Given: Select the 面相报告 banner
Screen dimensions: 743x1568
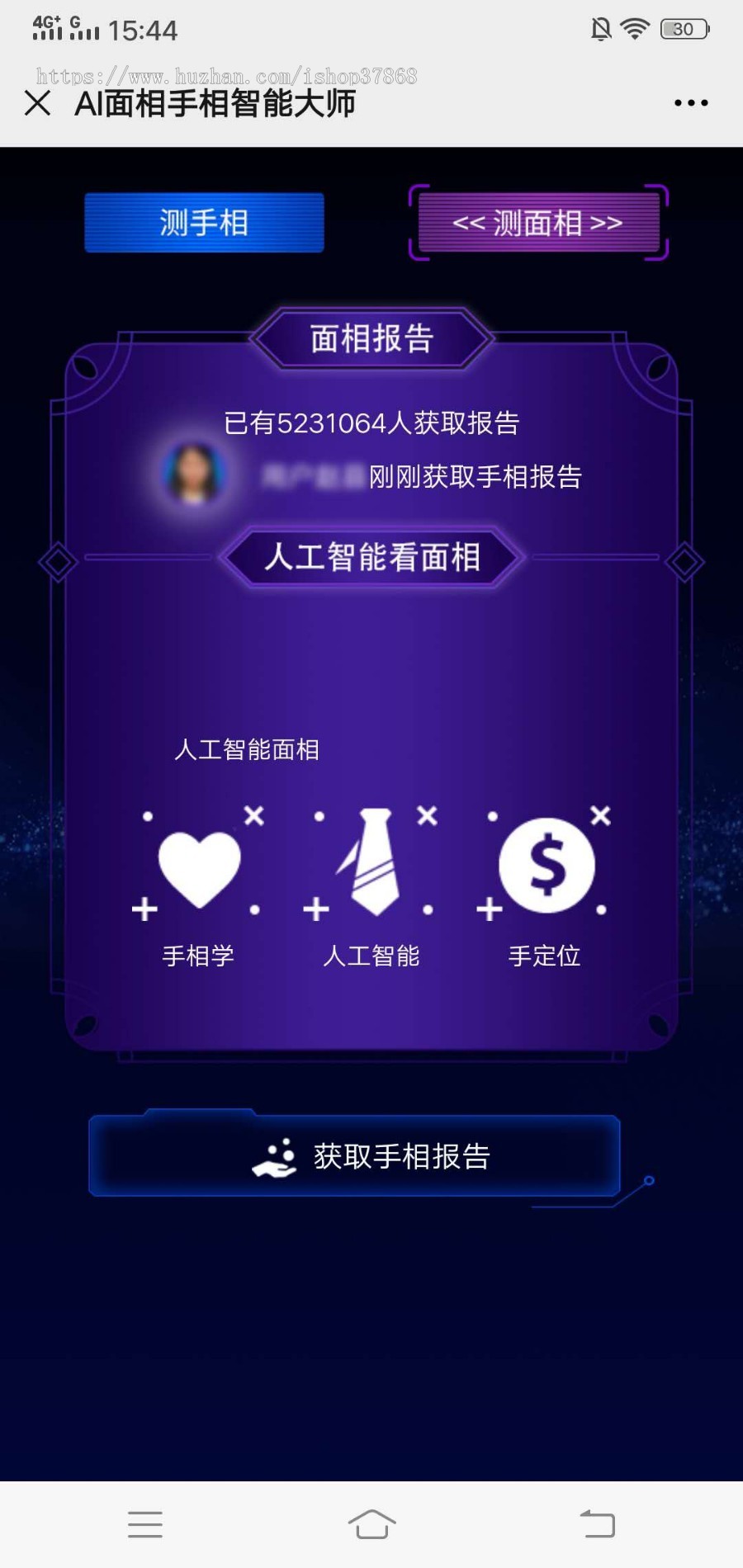Looking at the screenshot, I should click(373, 338).
